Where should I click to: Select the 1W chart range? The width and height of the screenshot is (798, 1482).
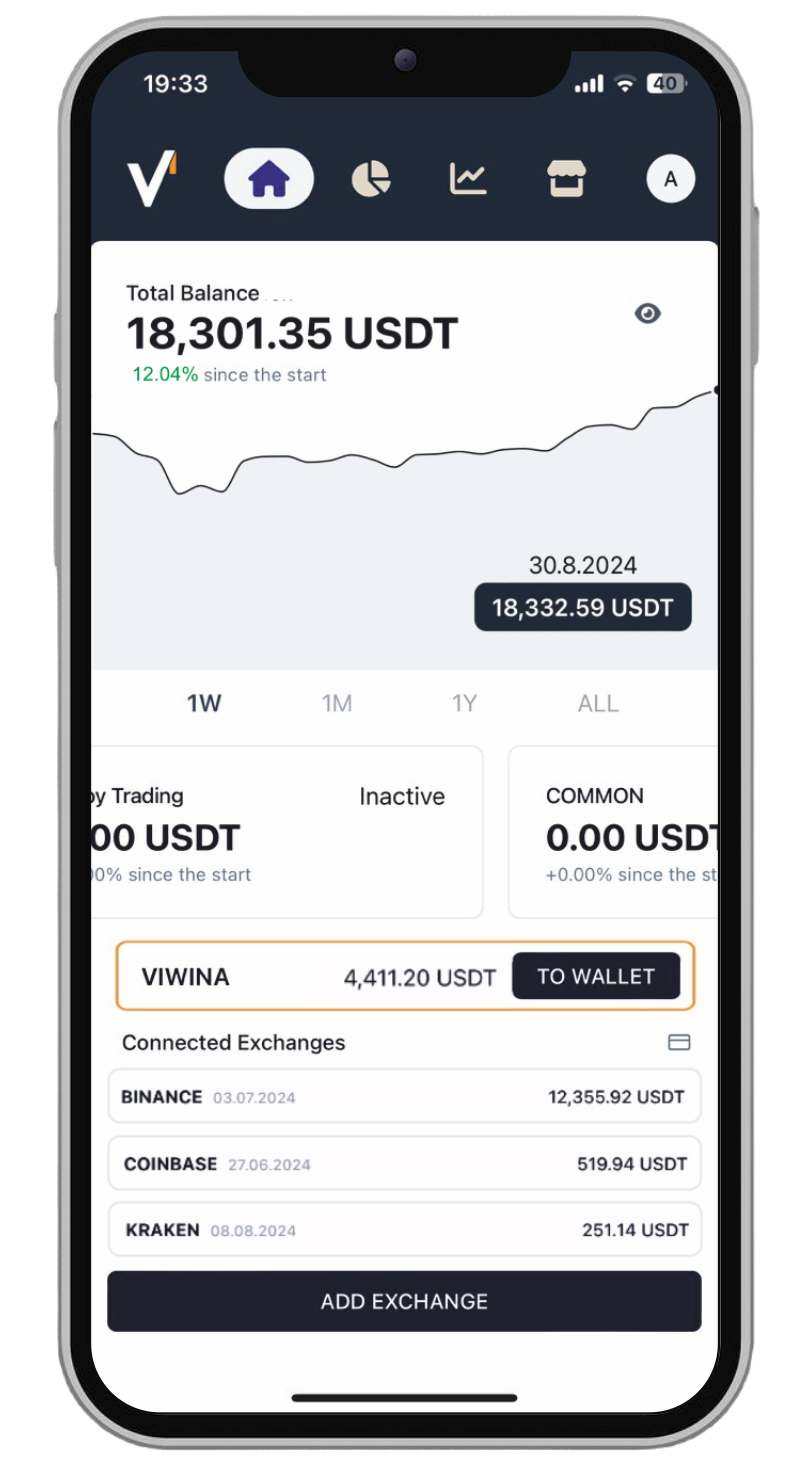(x=204, y=703)
